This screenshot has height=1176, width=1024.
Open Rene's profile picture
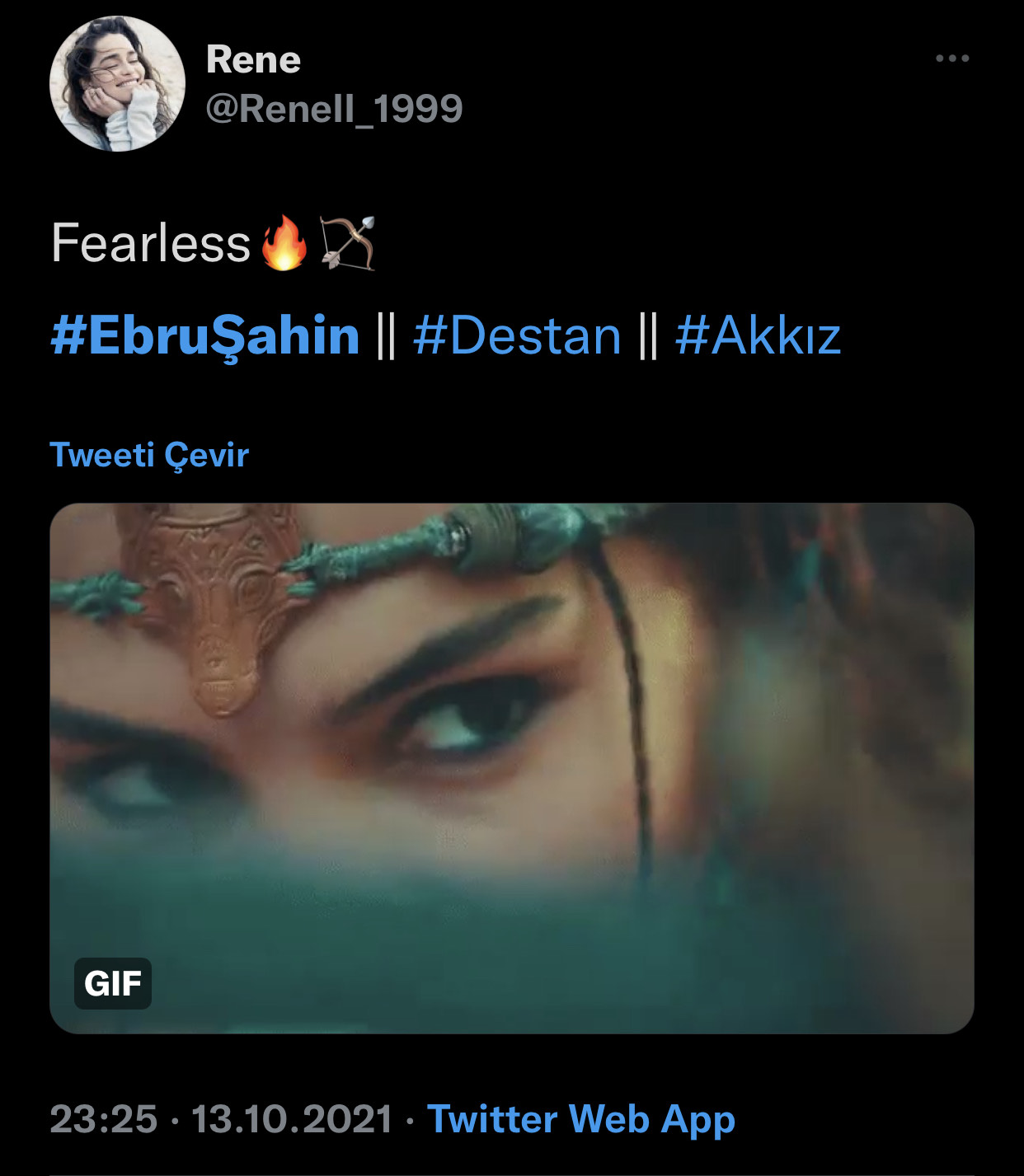117,83
